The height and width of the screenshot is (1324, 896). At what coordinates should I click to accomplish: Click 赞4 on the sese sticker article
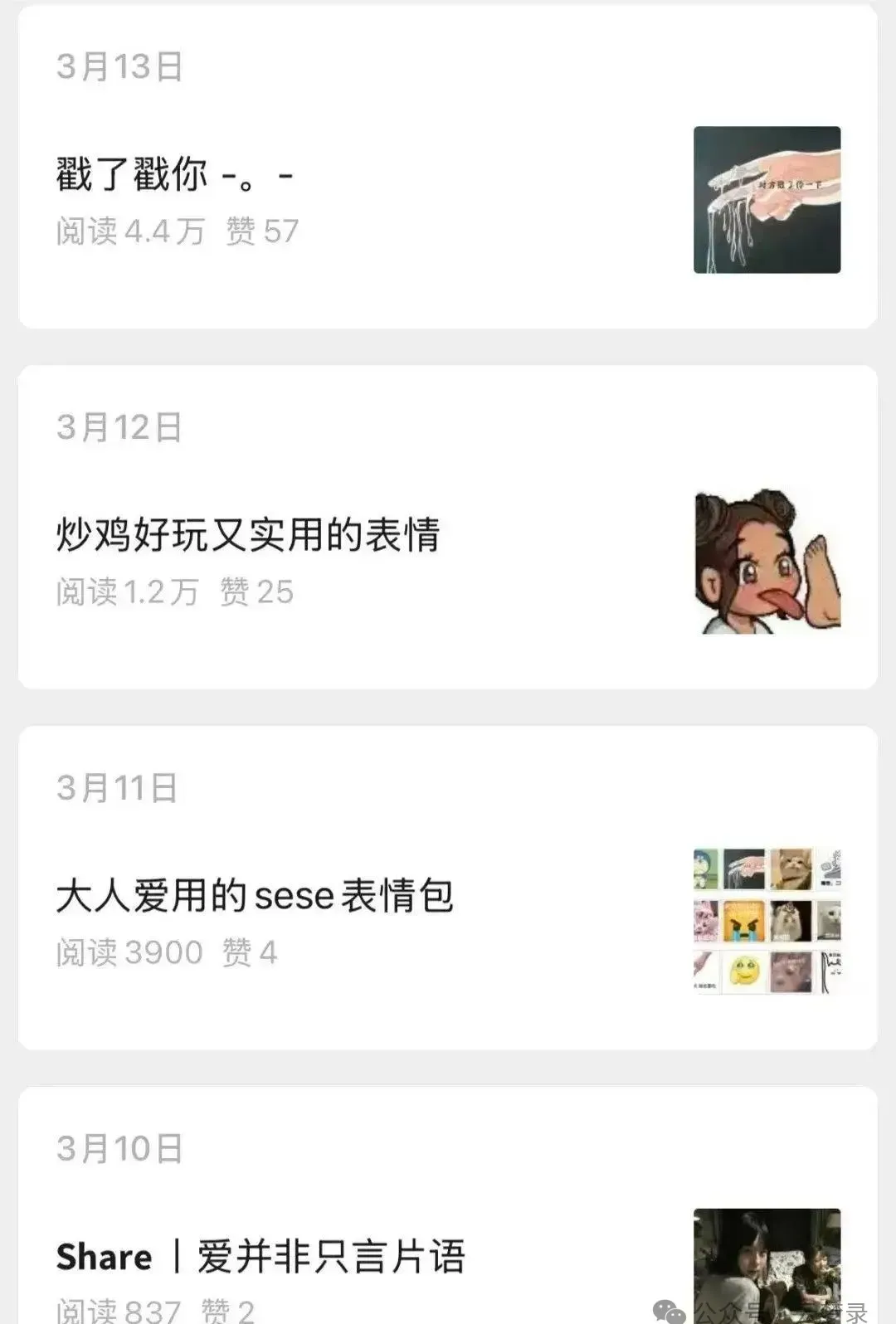point(251,952)
